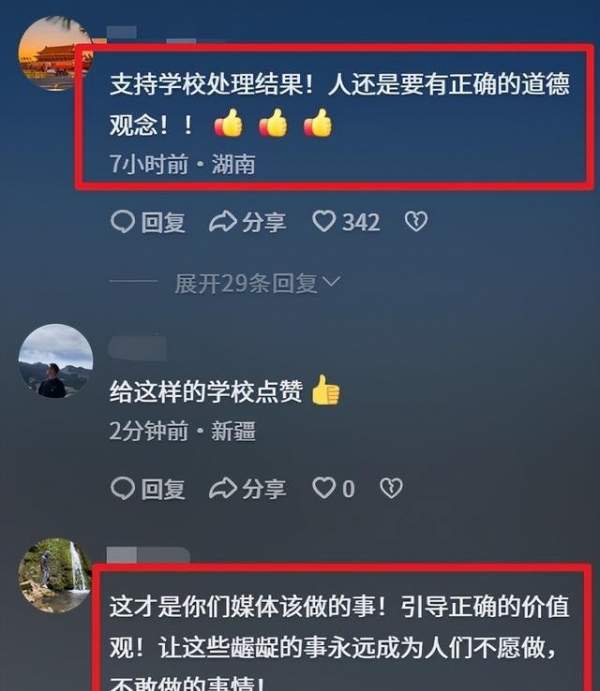
Task: Reply to the 给这样的学校点赞 comment
Action: coord(148,488)
